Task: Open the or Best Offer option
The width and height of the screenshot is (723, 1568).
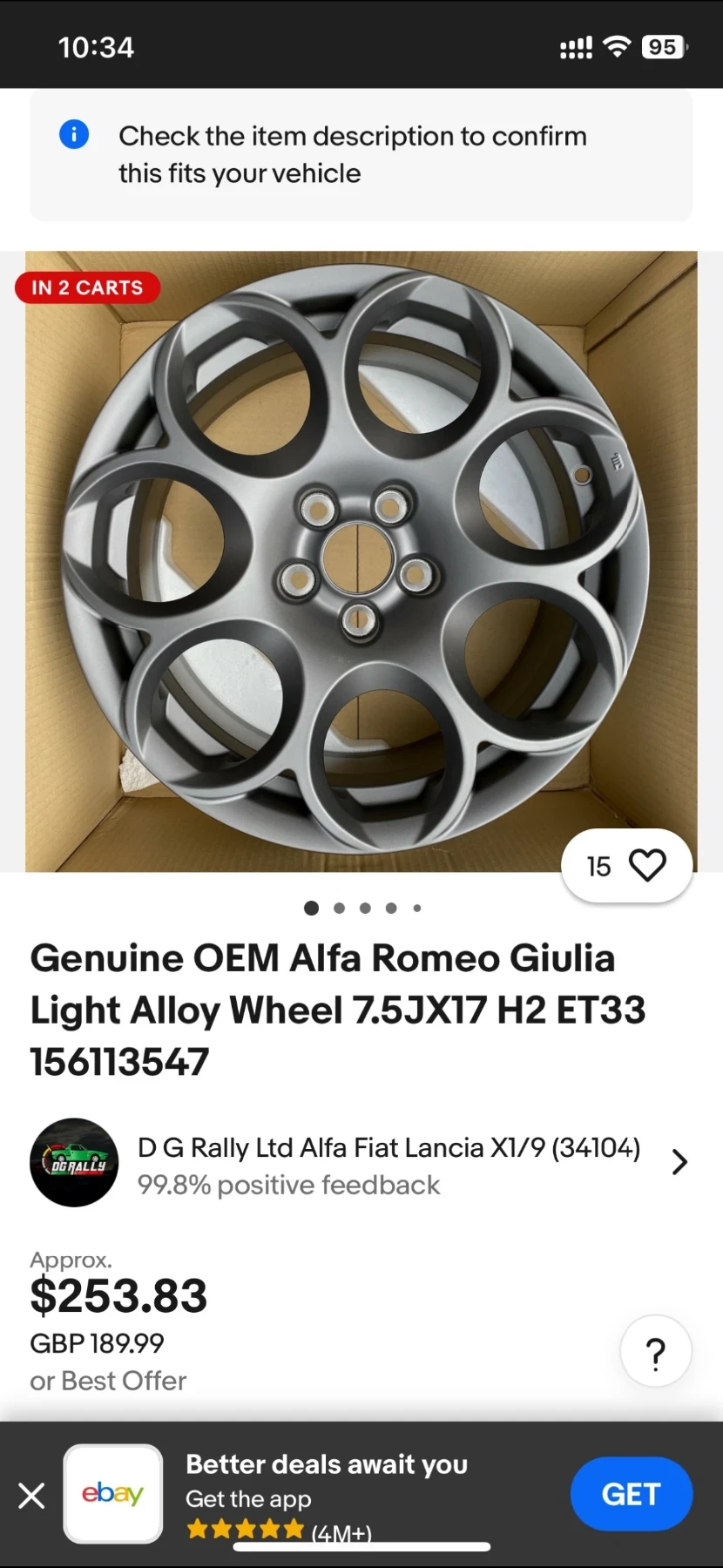Action: pyautogui.click(x=108, y=1380)
